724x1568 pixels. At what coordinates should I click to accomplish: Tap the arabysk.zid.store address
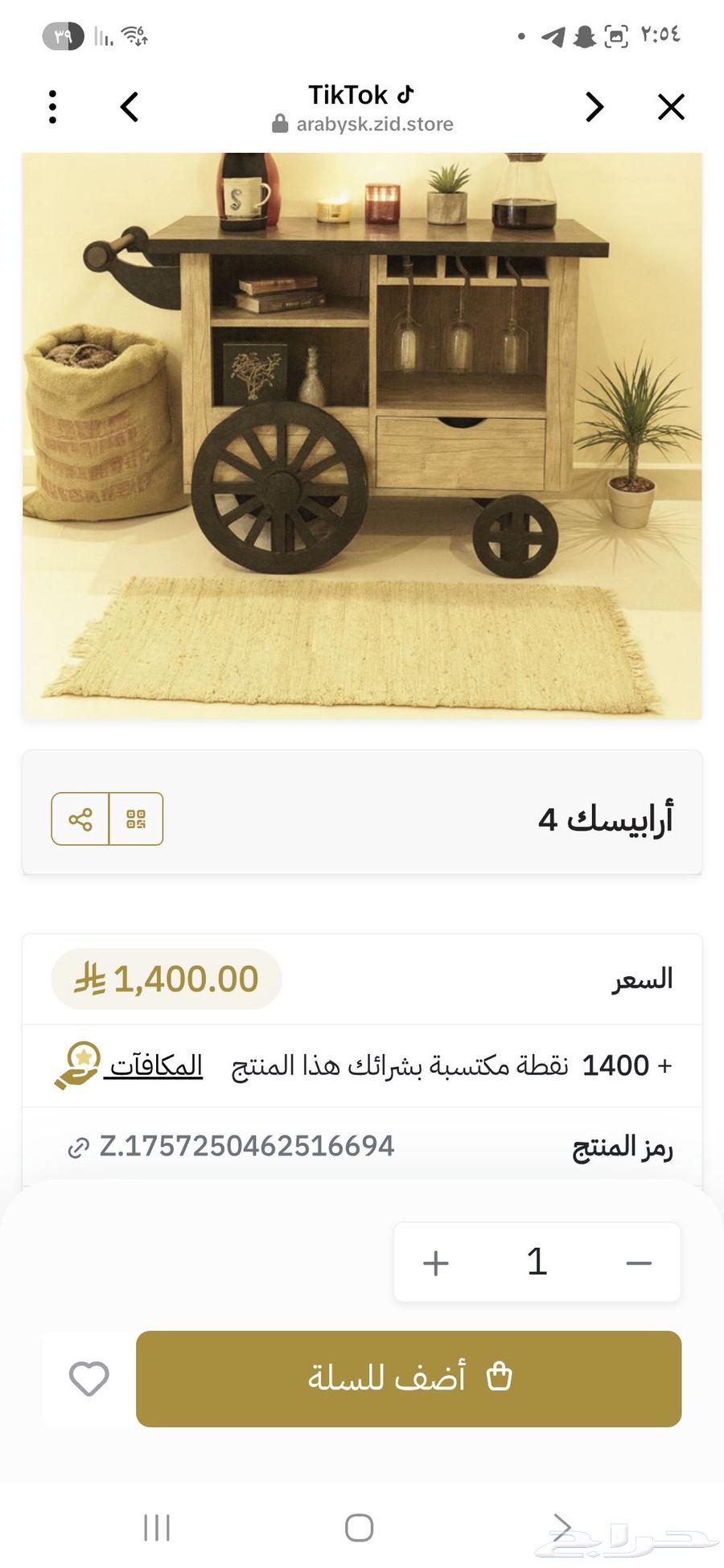point(375,124)
